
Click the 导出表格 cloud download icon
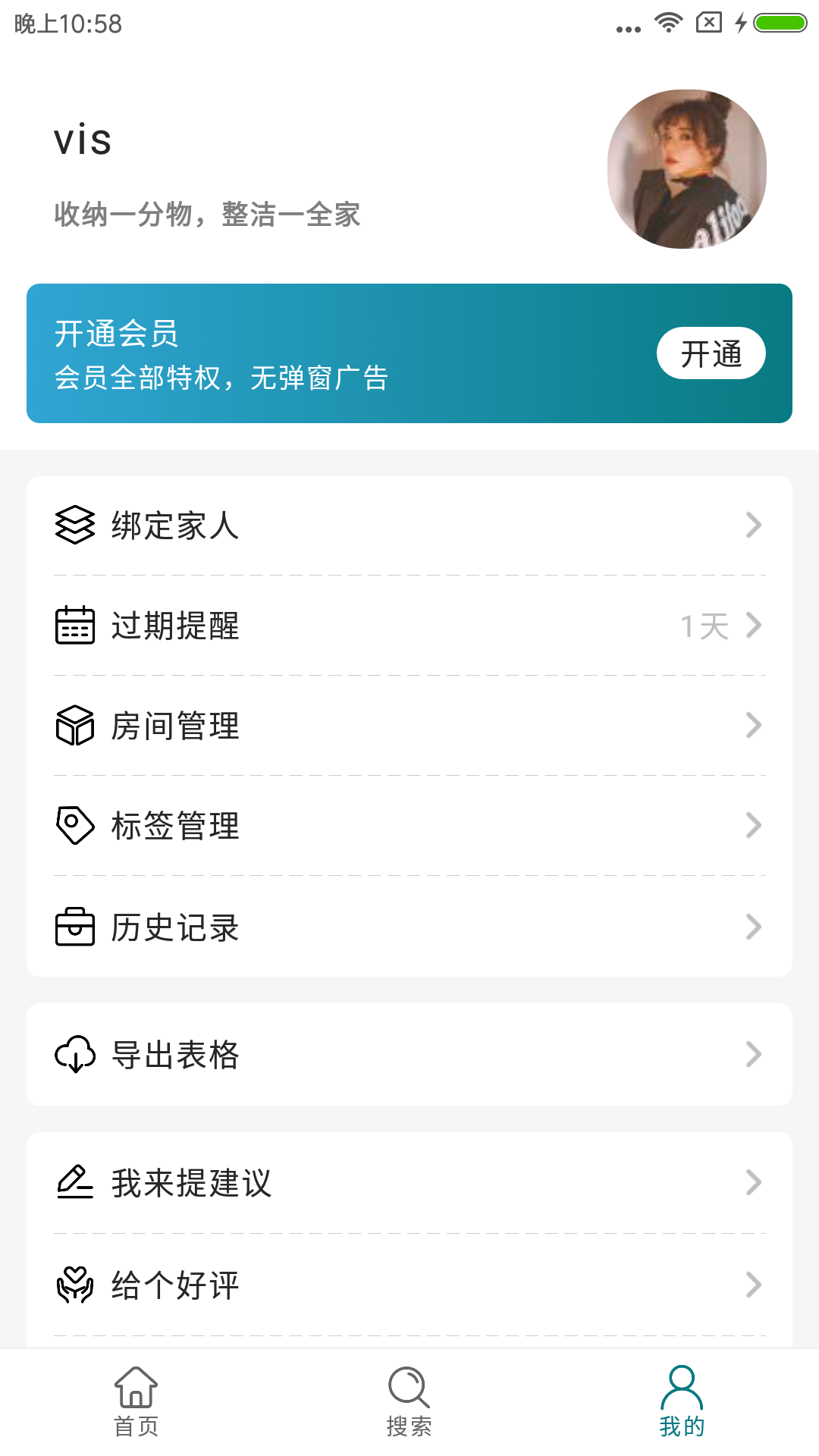(74, 1054)
